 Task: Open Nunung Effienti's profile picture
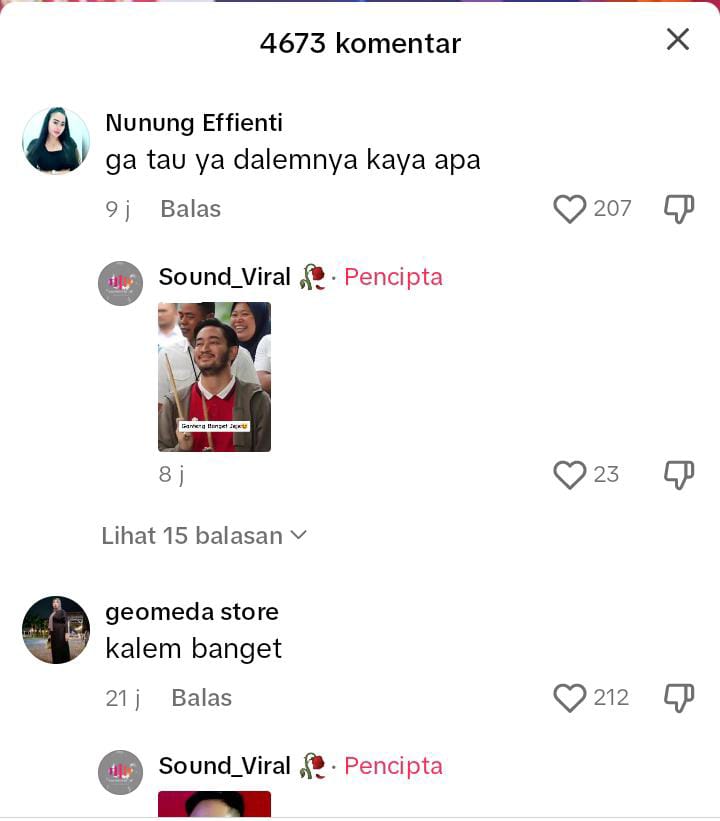pos(56,141)
